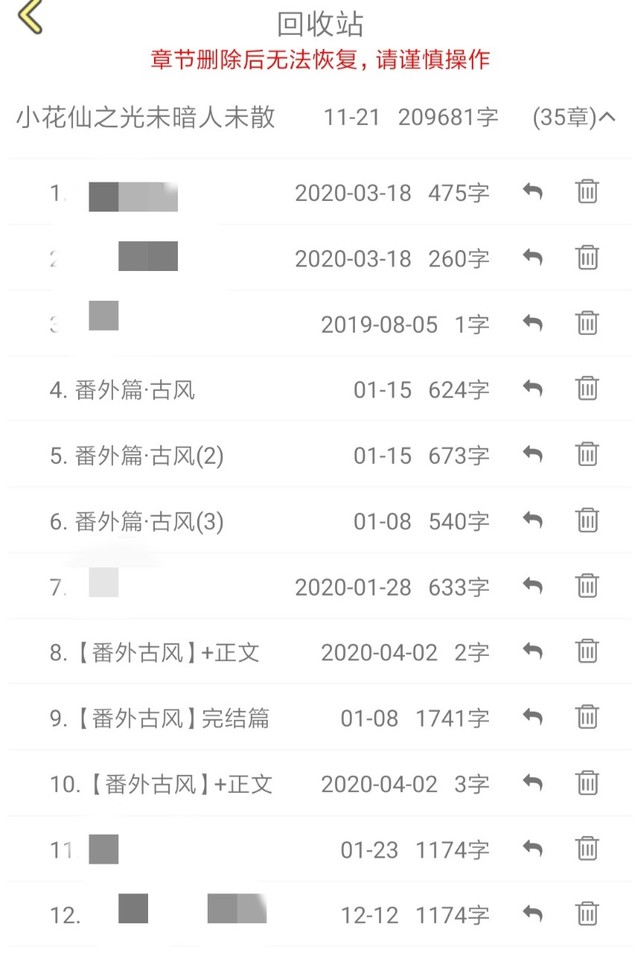Restore chapter 1 with 475字
Screen dimensions: 640x953
pyautogui.click(x=532, y=191)
